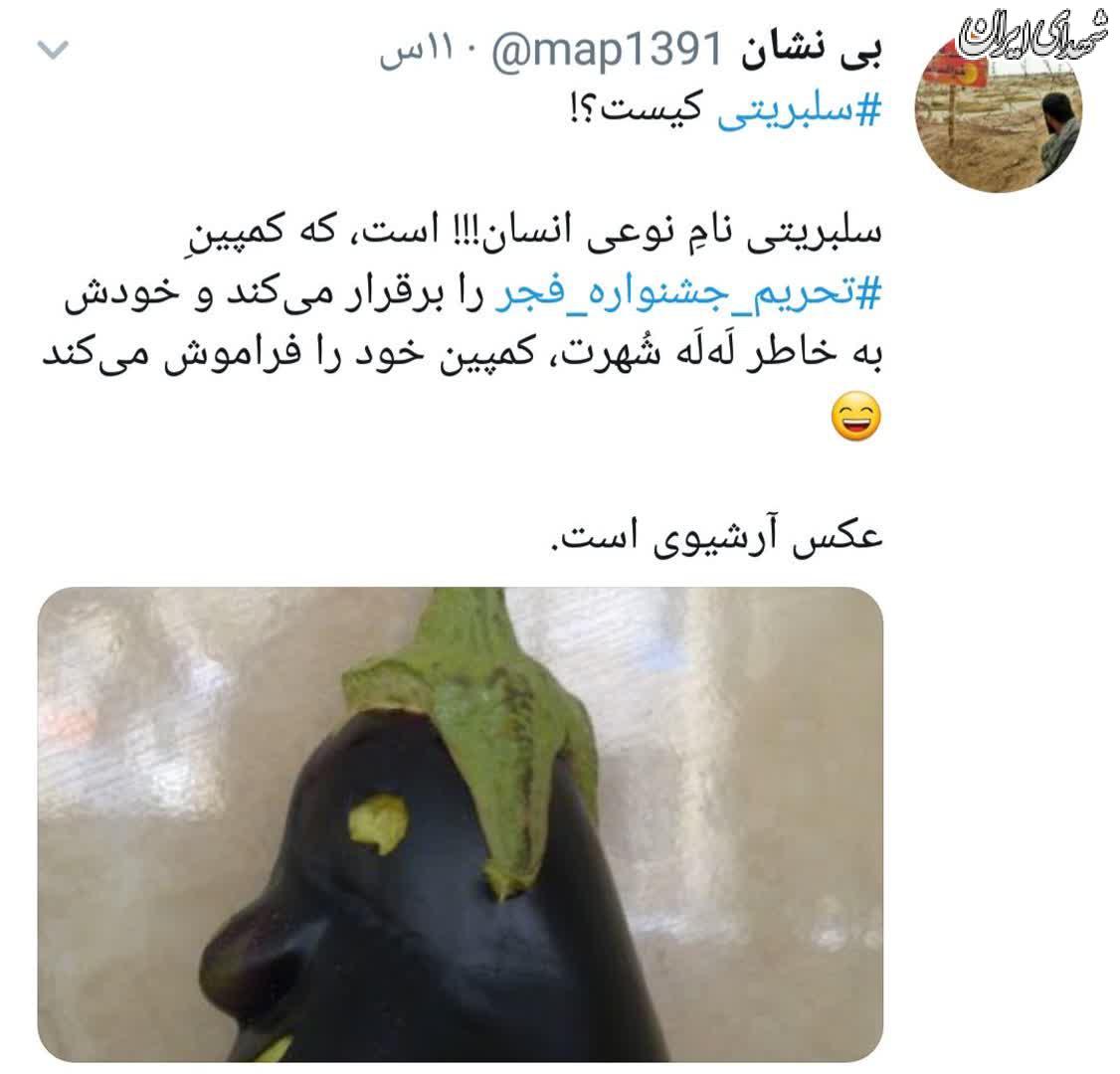Open the attached eggplant photo
This screenshot has height=1074, width=1120.
click(460, 823)
